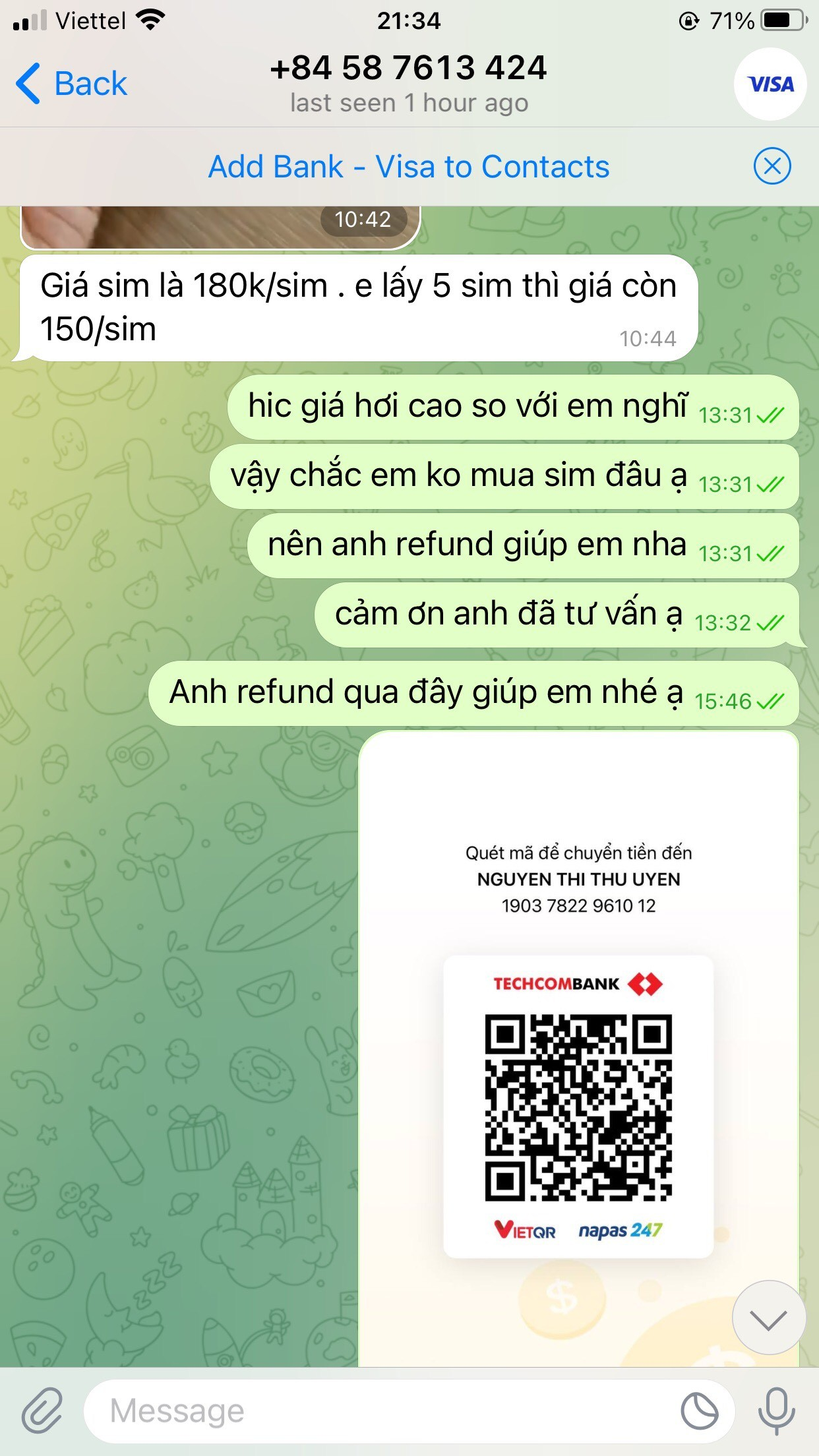Go back to the chat list
Screen dimensions: 819x1456
click(x=71, y=84)
